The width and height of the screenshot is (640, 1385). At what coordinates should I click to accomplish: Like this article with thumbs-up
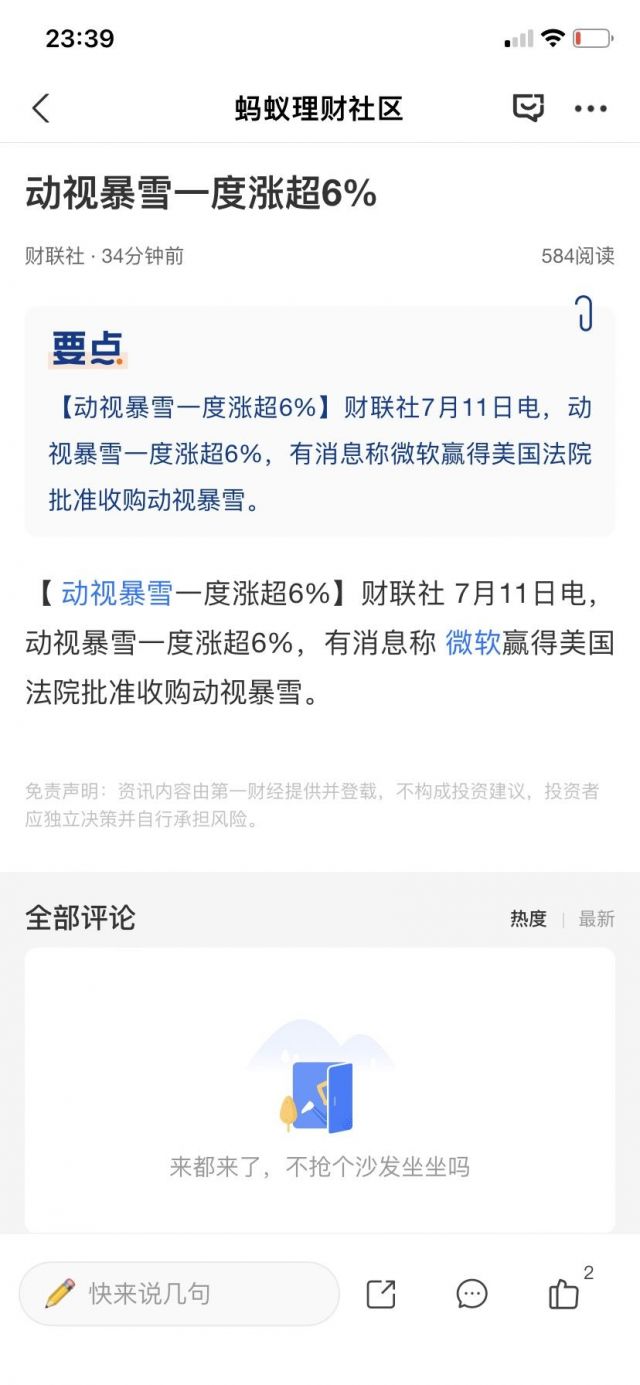pyautogui.click(x=564, y=1294)
